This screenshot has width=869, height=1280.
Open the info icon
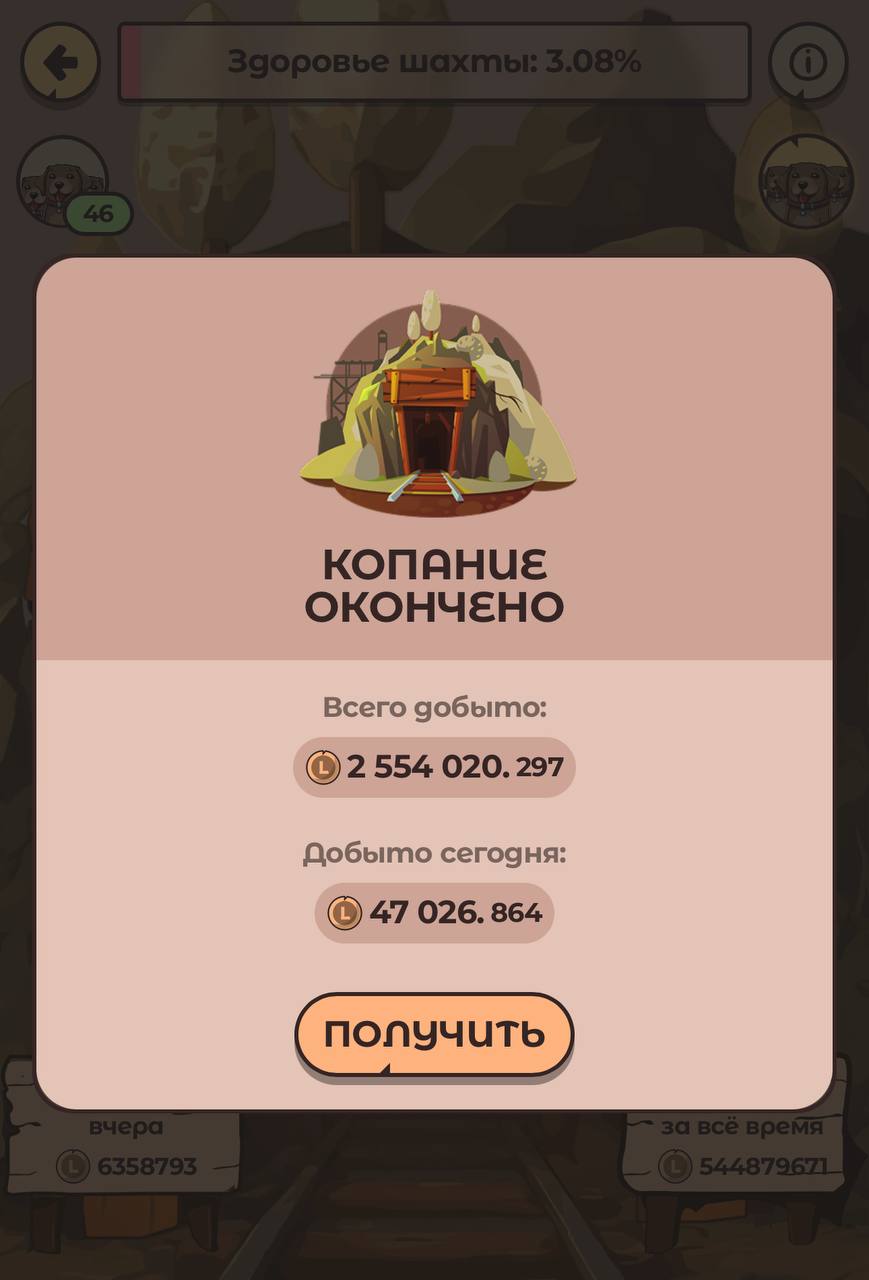[806, 63]
